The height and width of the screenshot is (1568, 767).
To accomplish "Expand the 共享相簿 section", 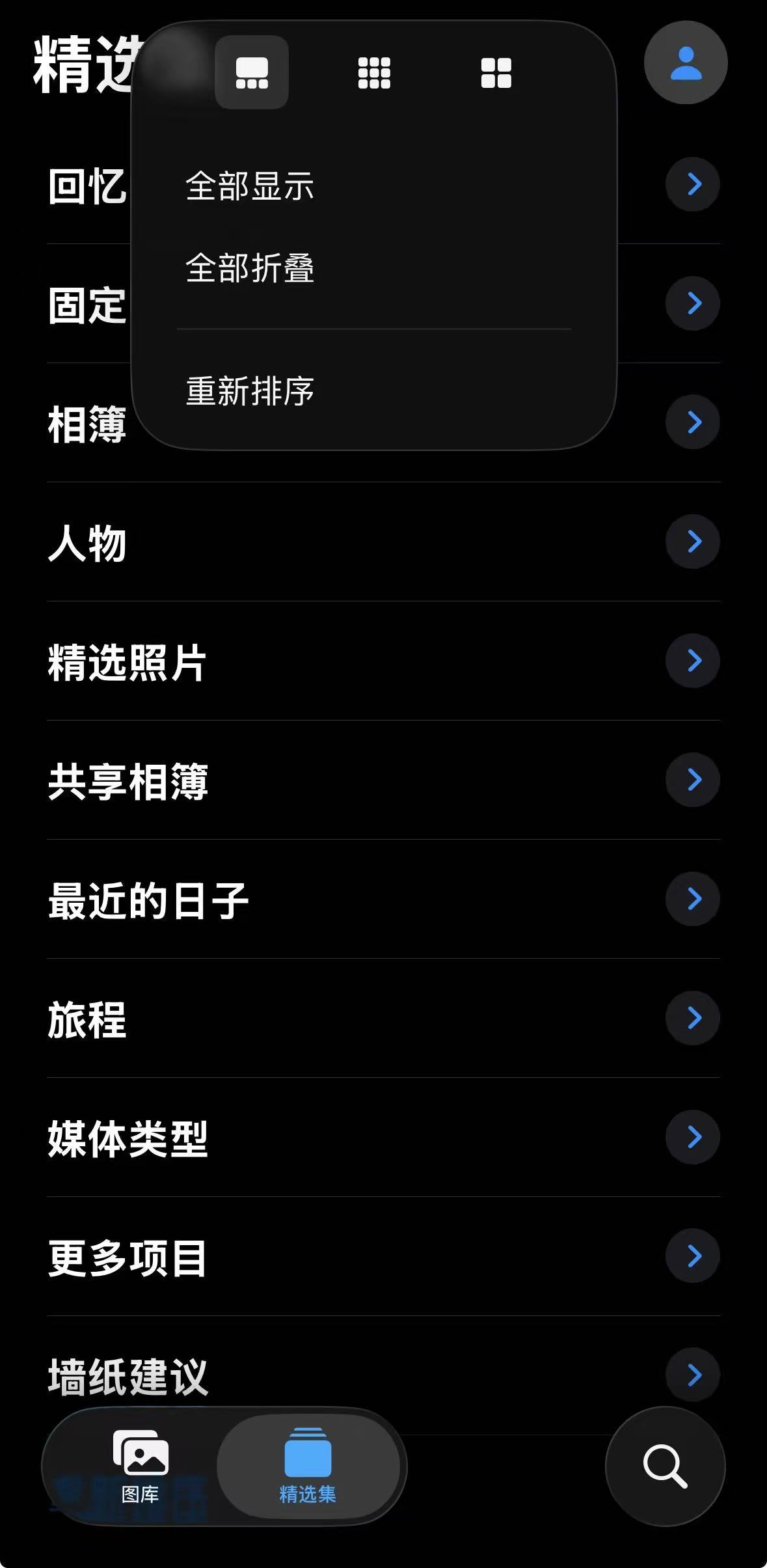I will pos(693,780).
